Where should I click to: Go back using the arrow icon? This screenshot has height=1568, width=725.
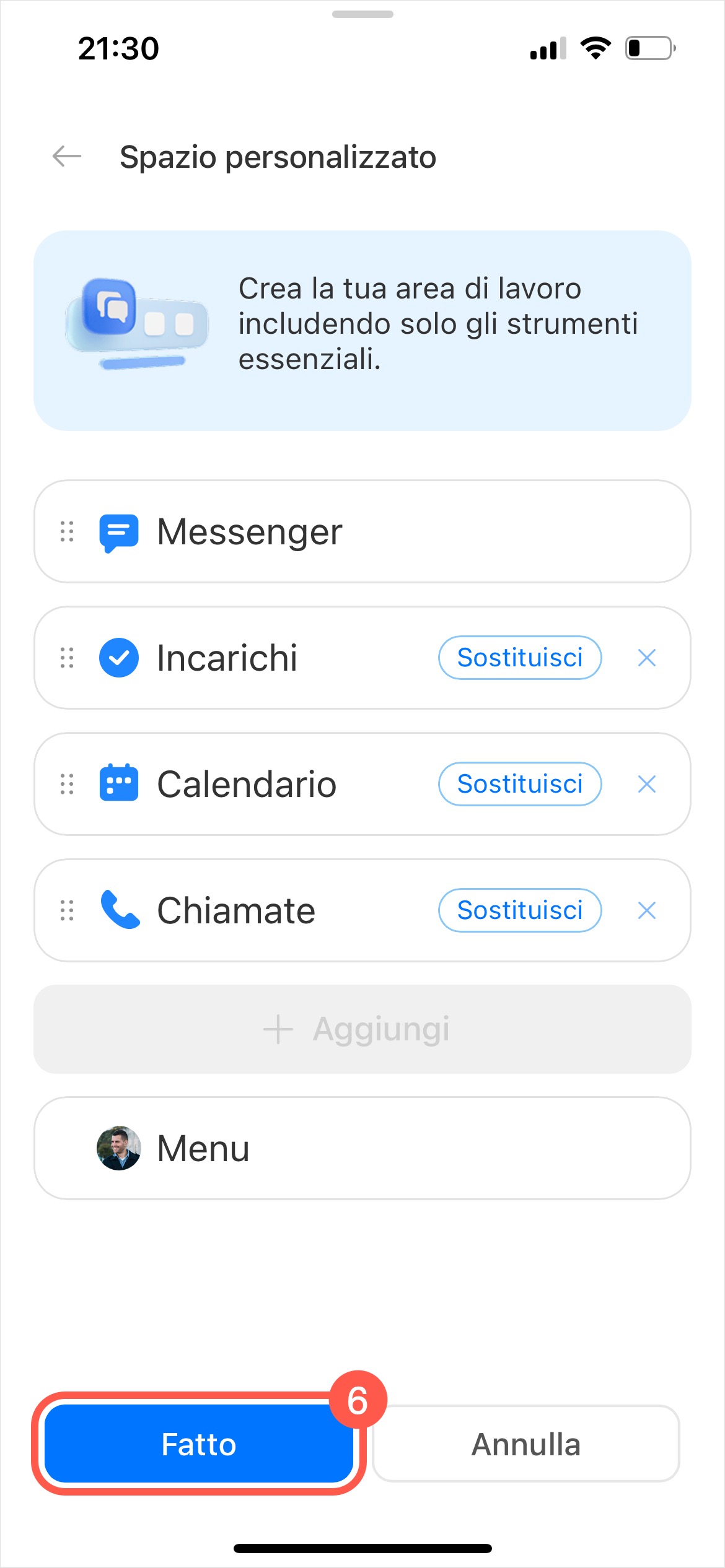(67, 157)
